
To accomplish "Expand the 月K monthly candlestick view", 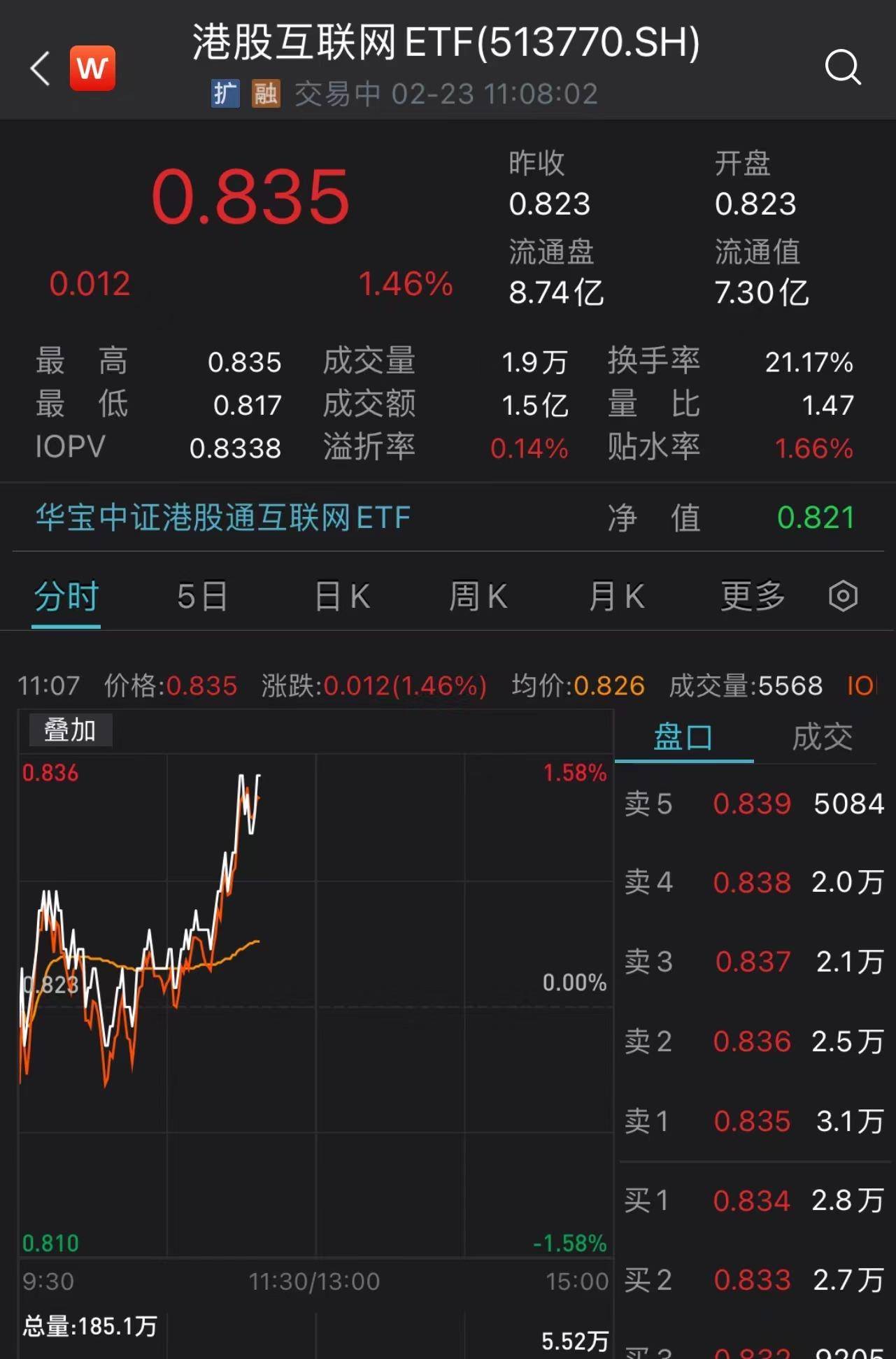I will point(615,596).
